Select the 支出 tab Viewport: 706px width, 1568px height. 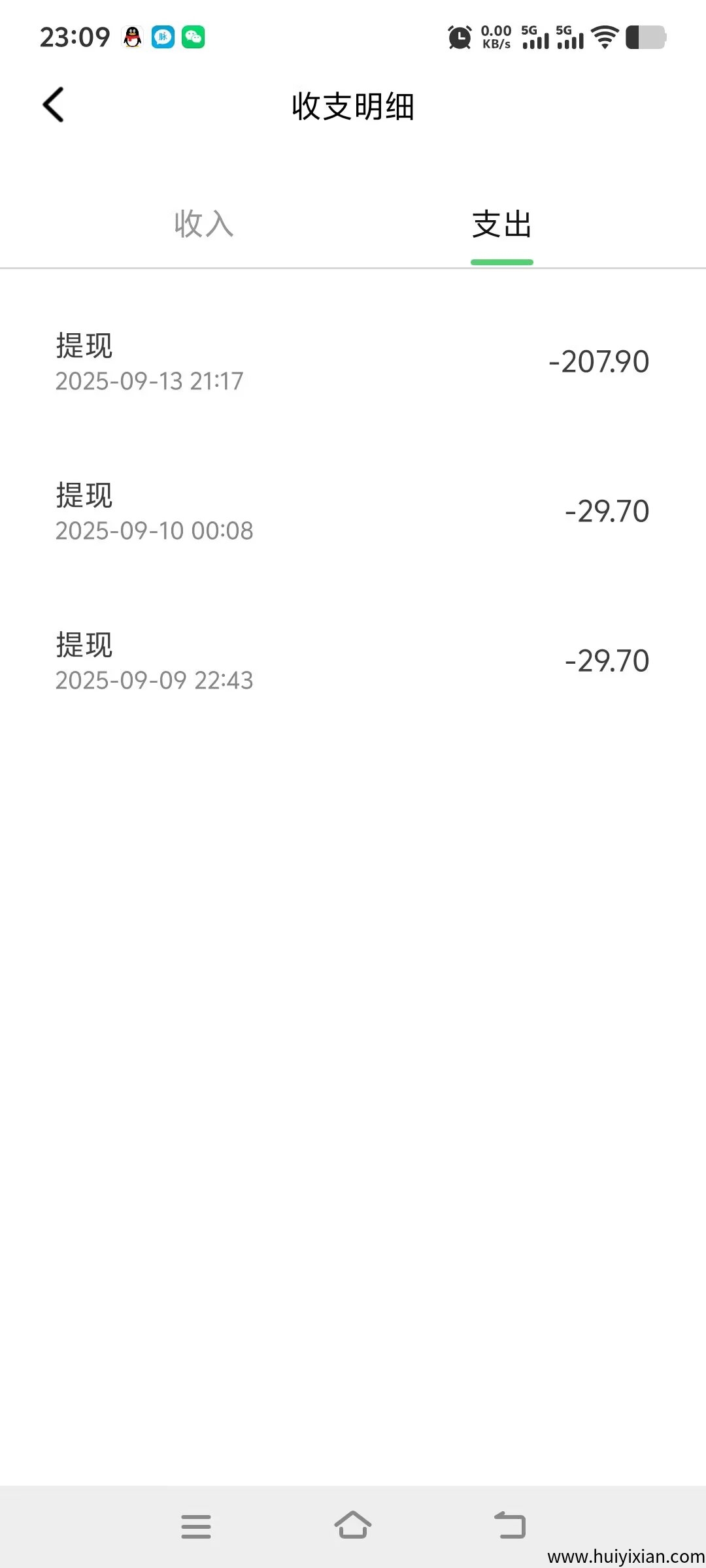click(501, 225)
